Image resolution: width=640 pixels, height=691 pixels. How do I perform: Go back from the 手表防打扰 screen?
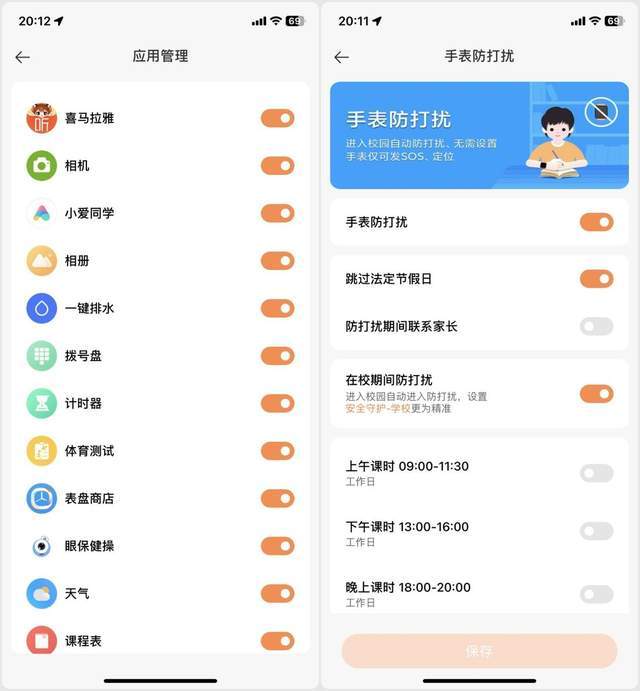click(x=342, y=57)
